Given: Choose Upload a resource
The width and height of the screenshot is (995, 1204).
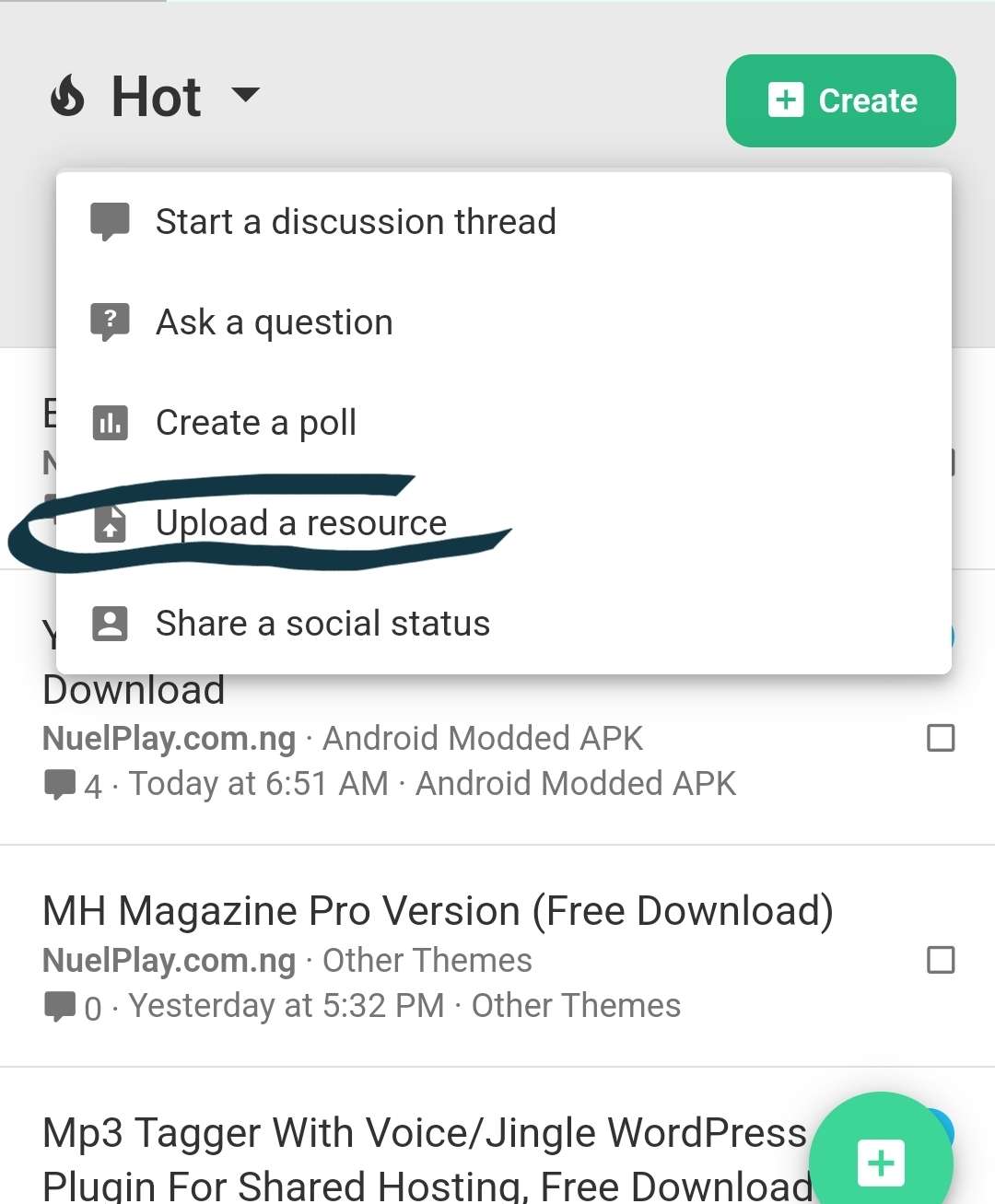Looking at the screenshot, I should pos(300,523).
